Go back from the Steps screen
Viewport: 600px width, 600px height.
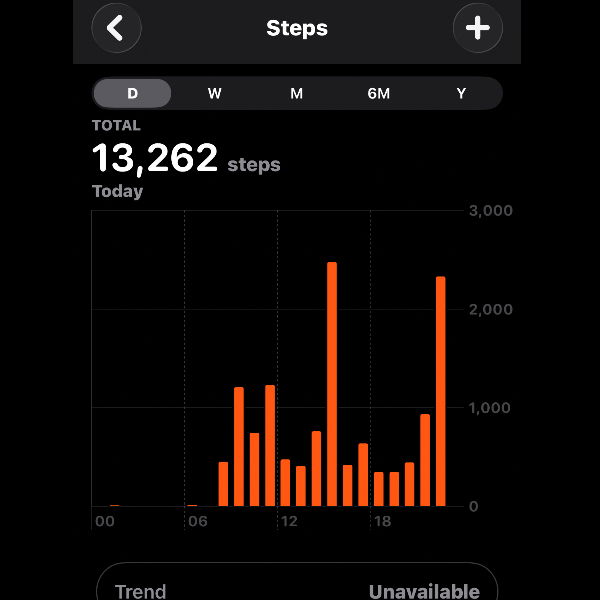click(x=116, y=28)
